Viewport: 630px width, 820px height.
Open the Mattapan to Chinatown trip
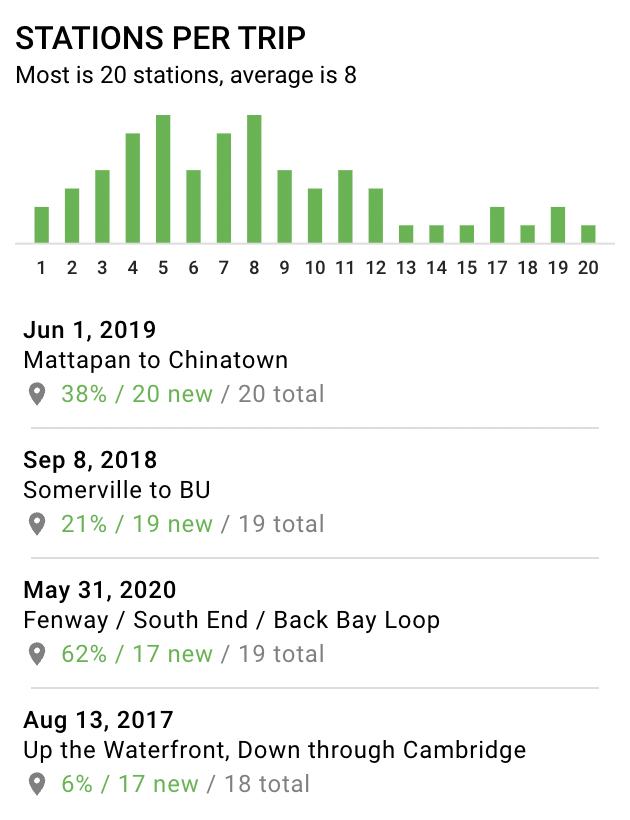coord(155,361)
